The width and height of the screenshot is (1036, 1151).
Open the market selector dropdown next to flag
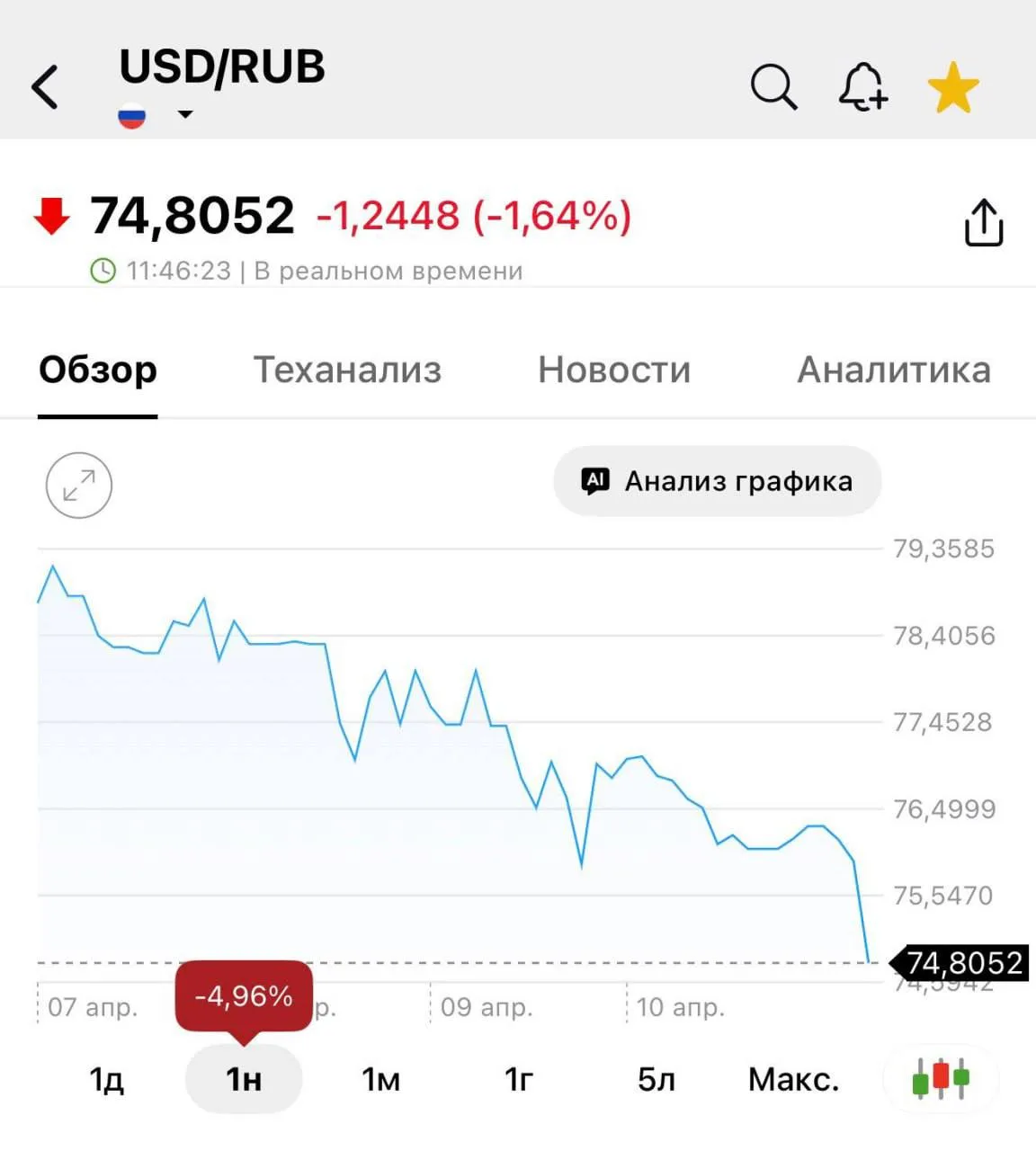(x=184, y=115)
